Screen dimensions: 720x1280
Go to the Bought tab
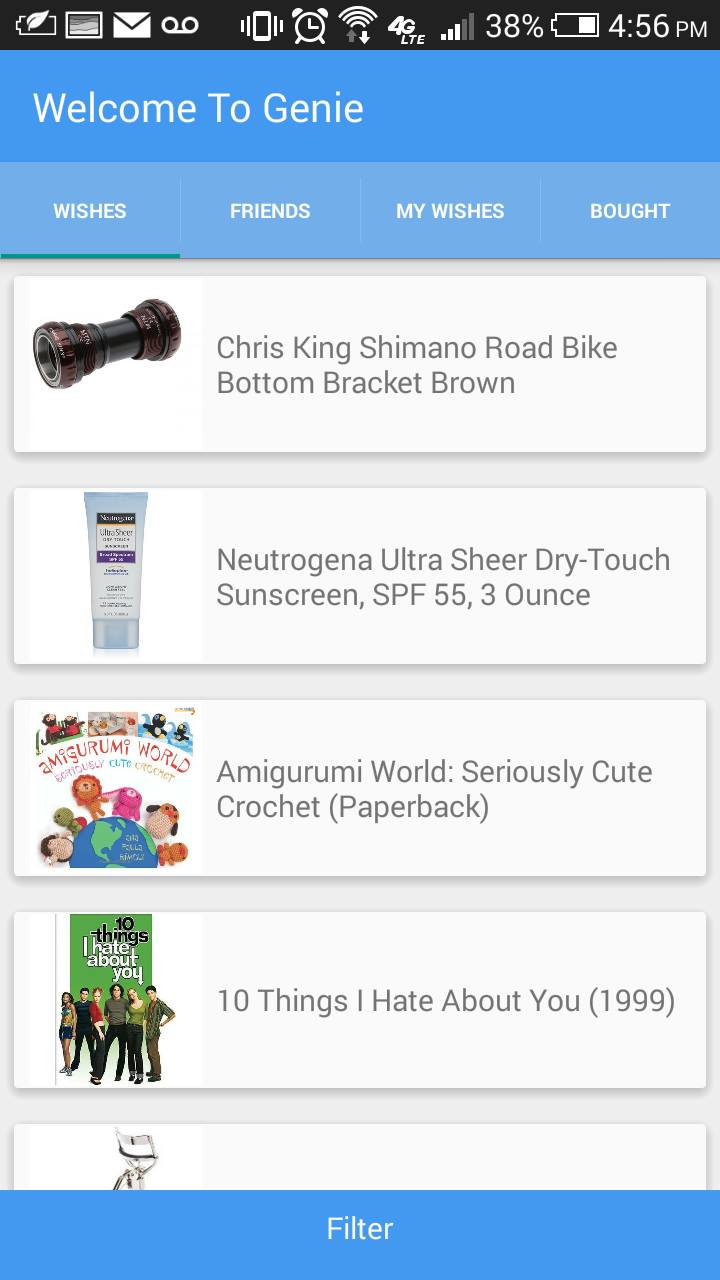click(x=630, y=211)
